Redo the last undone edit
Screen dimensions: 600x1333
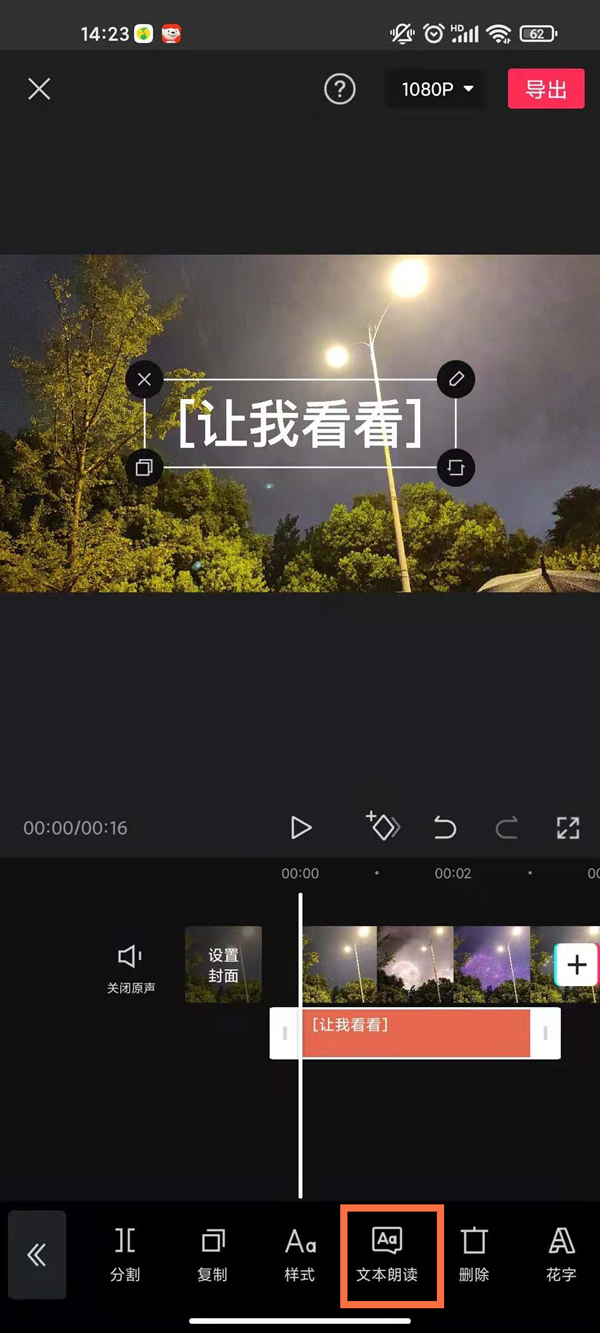507,827
